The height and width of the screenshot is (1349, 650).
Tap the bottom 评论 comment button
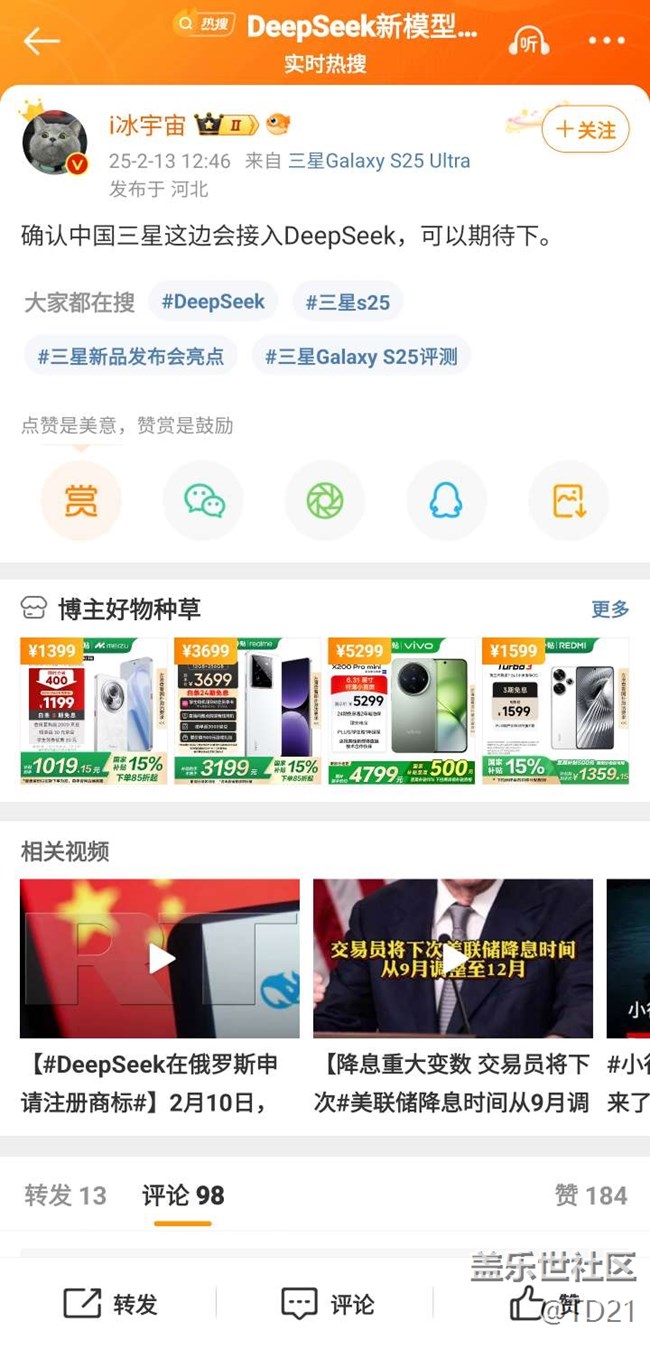(x=327, y=1304)
